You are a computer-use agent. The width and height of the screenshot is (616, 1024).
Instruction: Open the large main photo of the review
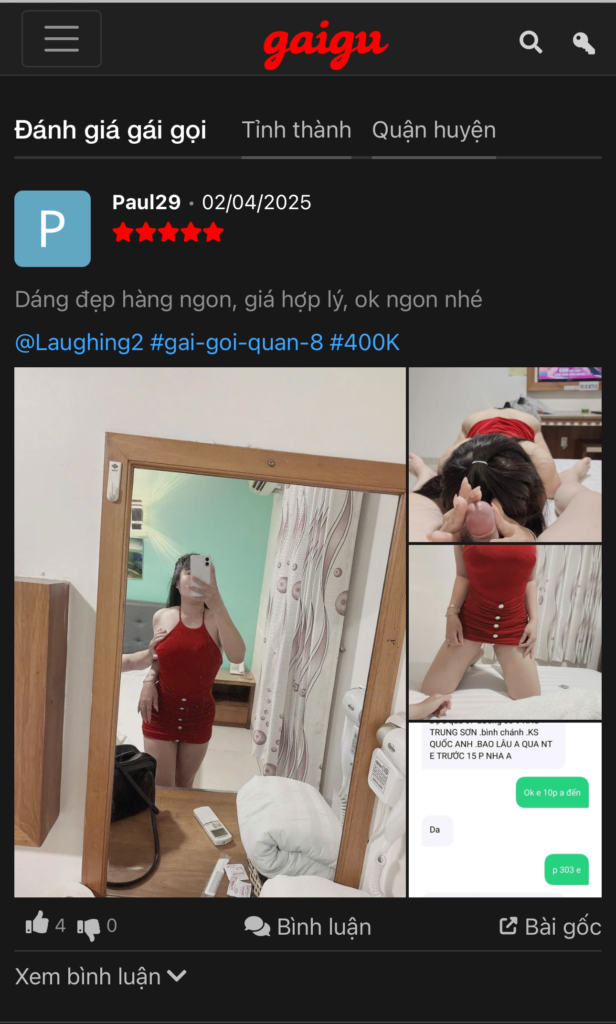(x=210, y=632)
